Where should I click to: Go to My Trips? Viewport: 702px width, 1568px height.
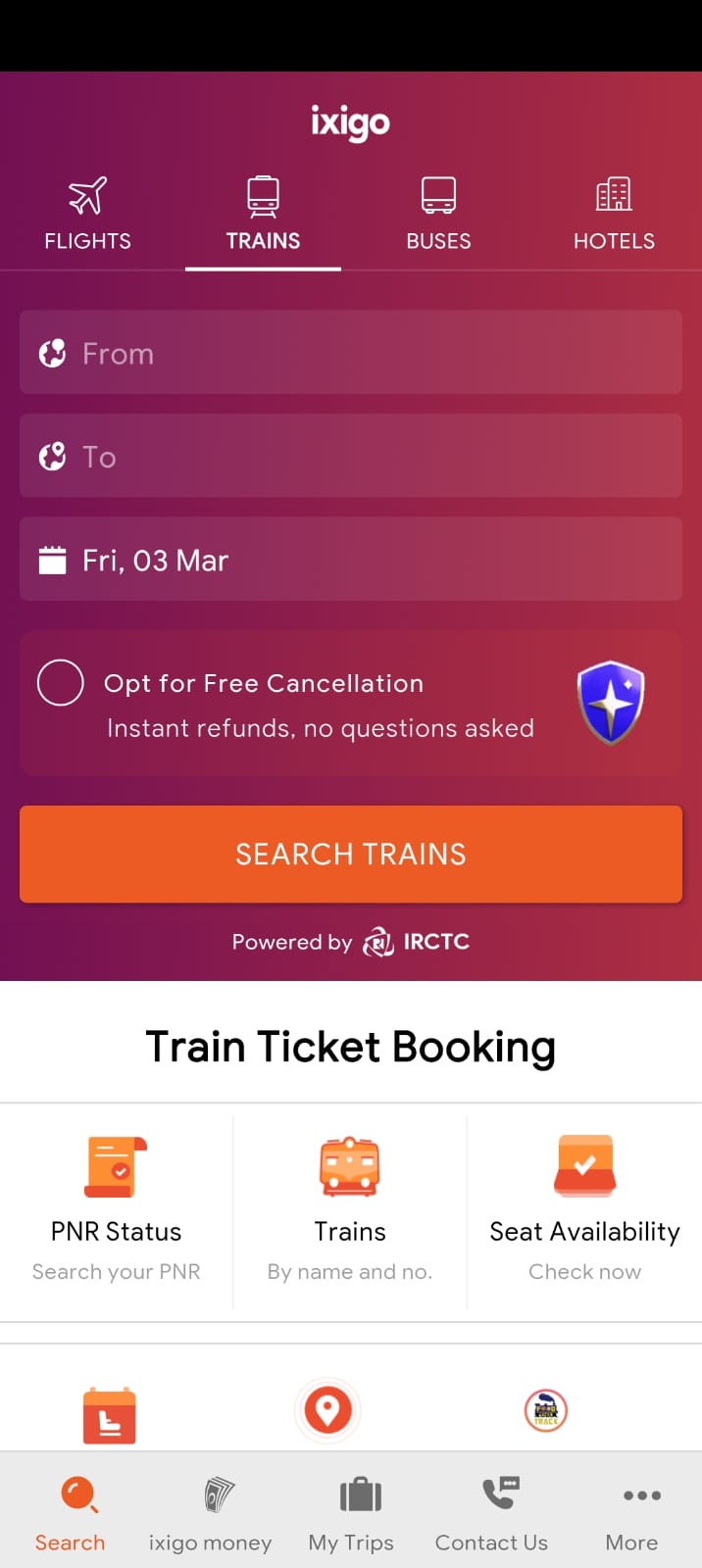coord(351,1514)
